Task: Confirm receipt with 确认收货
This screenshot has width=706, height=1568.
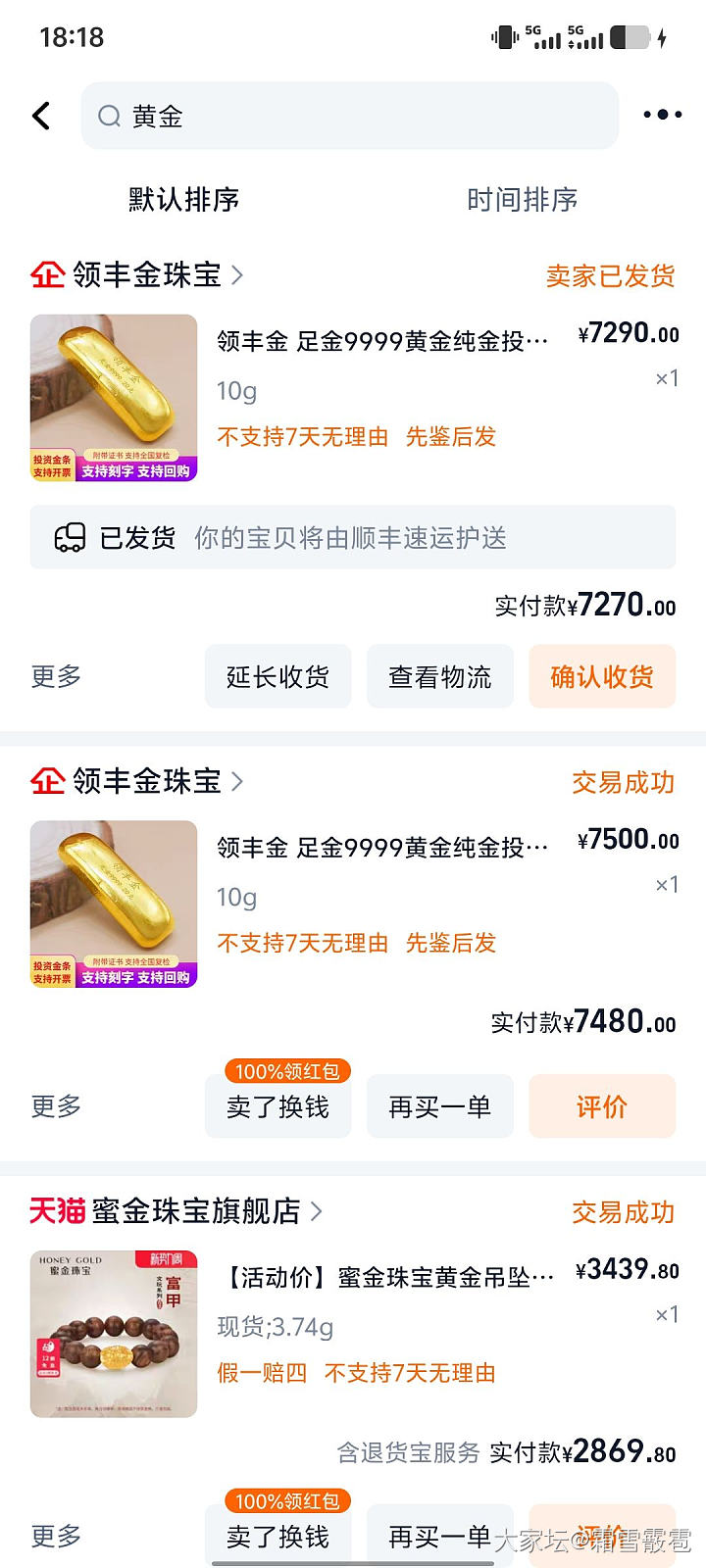Action: (x=602, y=676)
